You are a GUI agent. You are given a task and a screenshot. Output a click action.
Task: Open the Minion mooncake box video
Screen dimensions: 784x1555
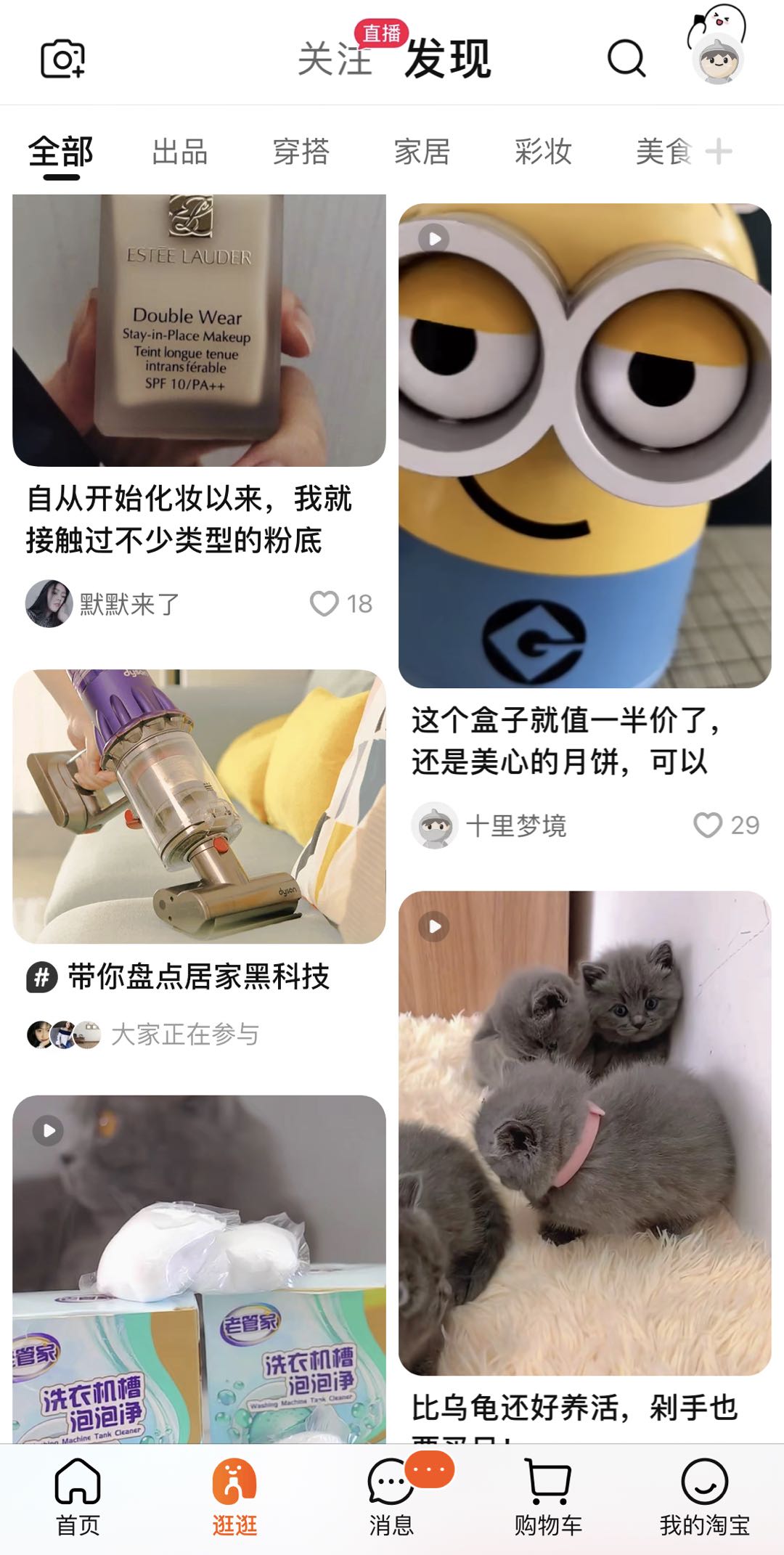584,446
